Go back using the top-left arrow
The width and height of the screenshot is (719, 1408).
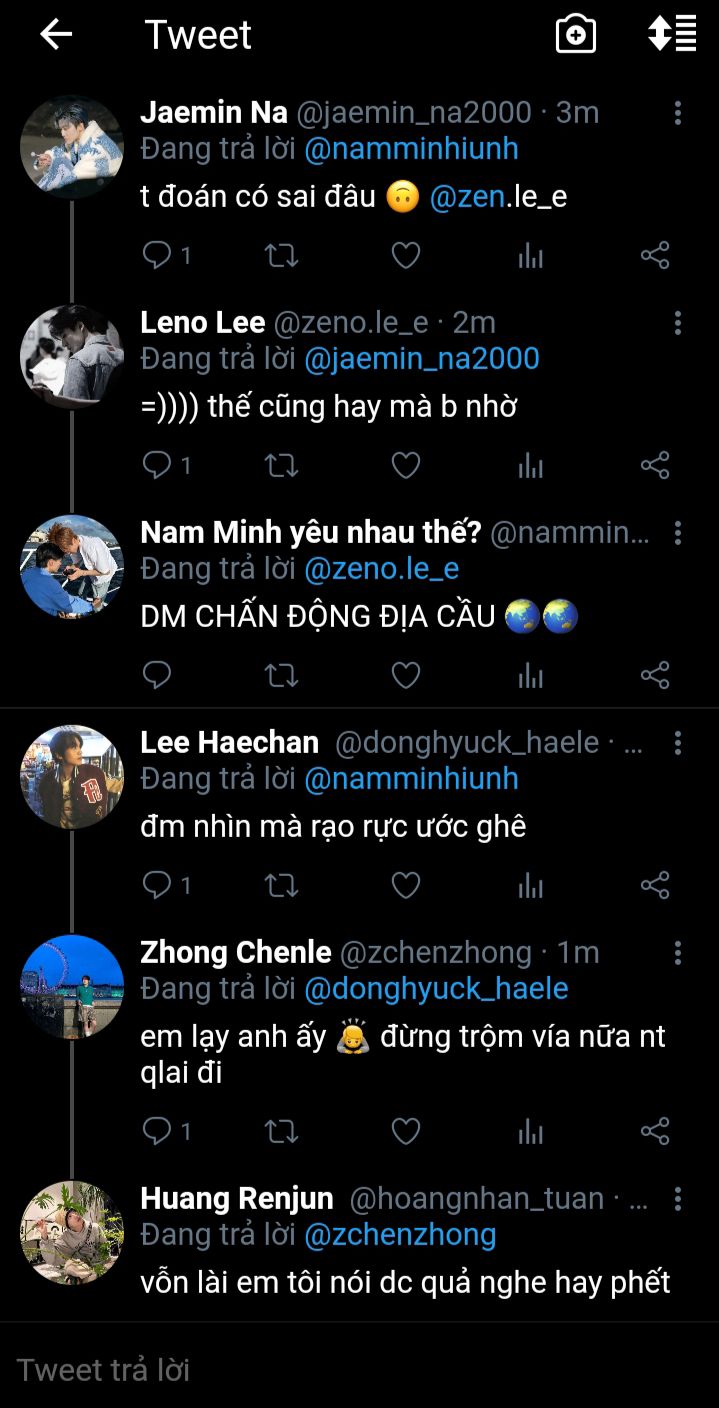point(56,35)
